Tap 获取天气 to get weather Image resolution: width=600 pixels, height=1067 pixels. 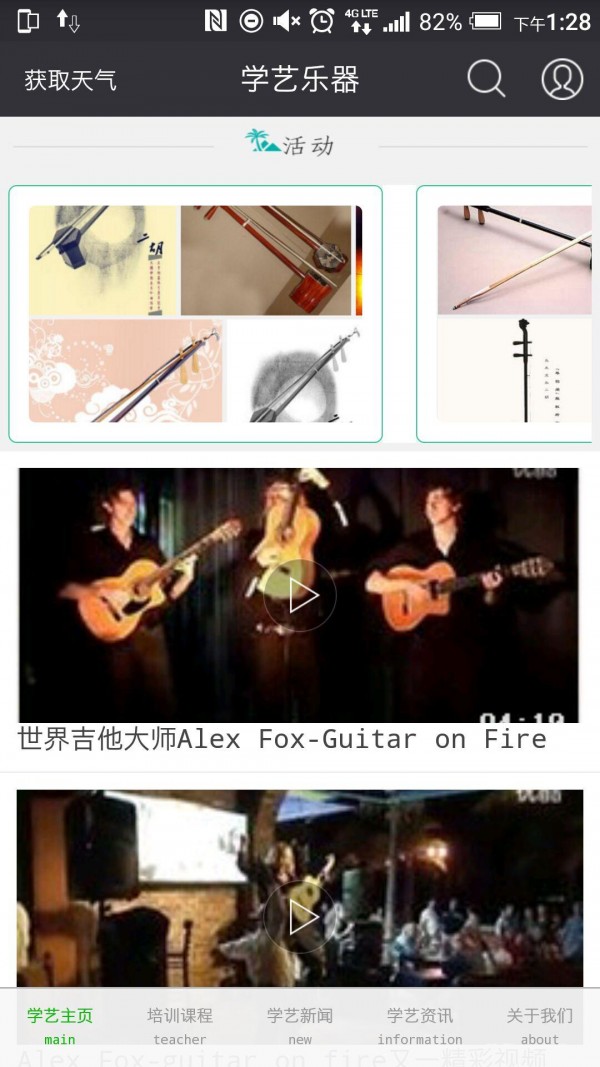click(x=70, y=80)
